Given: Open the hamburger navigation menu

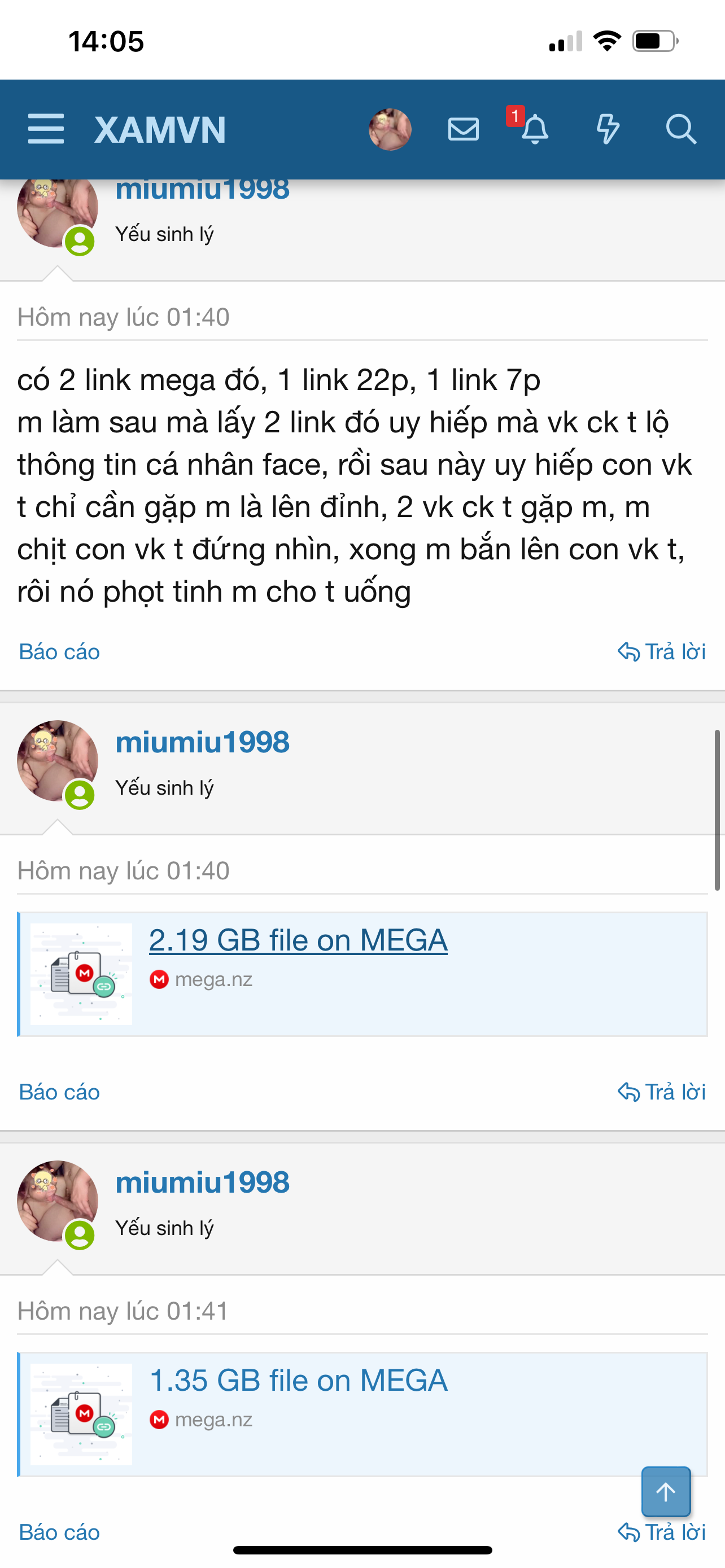Looking at the screenshot, I should coord(46,129).
